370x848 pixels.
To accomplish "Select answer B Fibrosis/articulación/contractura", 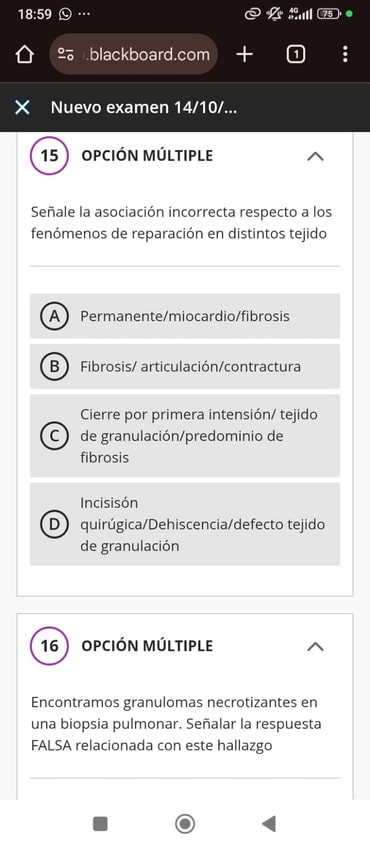I will [184, 367].
